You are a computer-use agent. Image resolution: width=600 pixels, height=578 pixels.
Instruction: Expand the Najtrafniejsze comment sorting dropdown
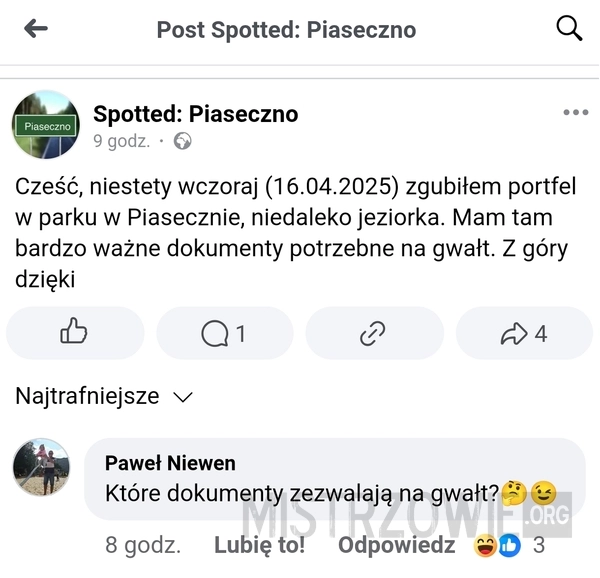104,396
